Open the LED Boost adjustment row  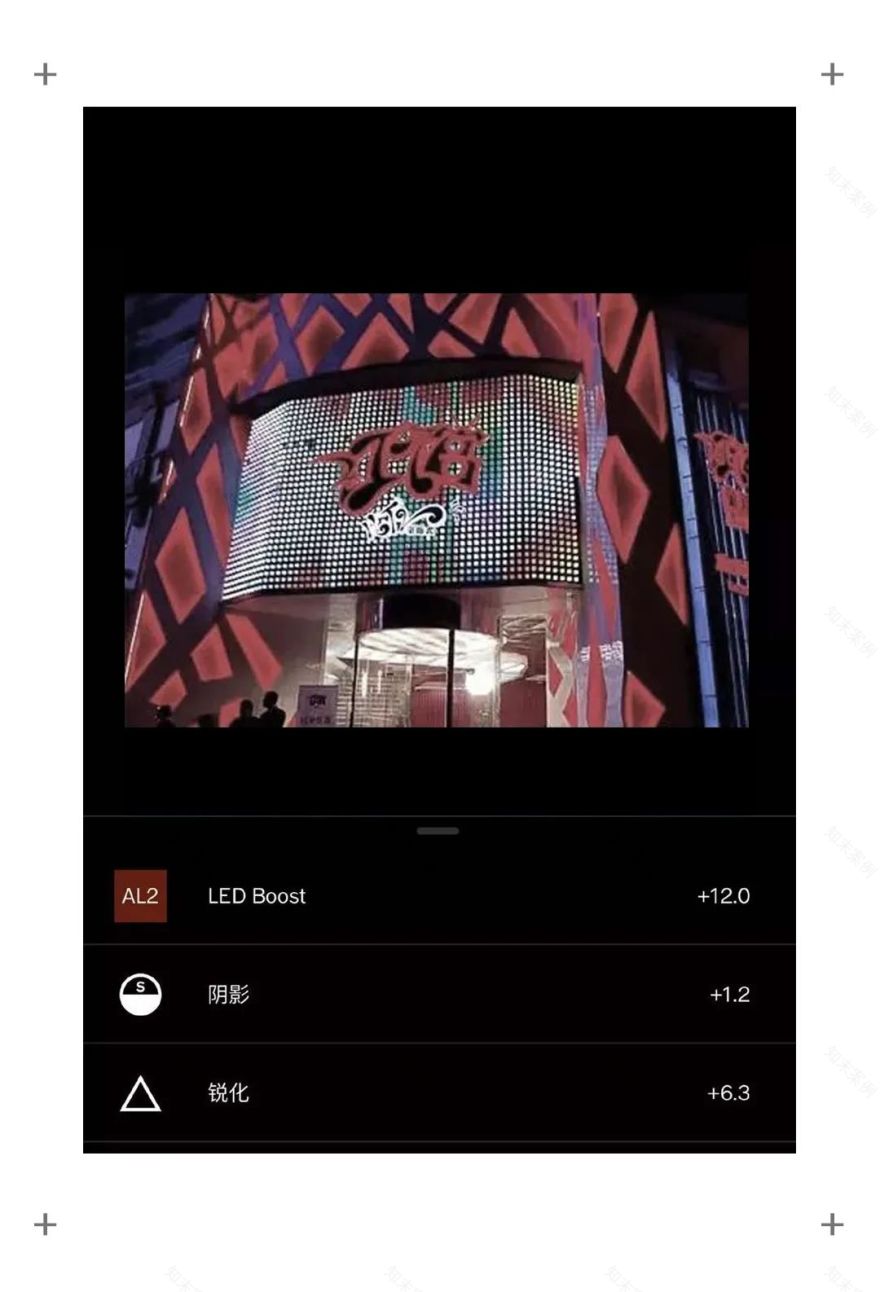tap(440, 896)
